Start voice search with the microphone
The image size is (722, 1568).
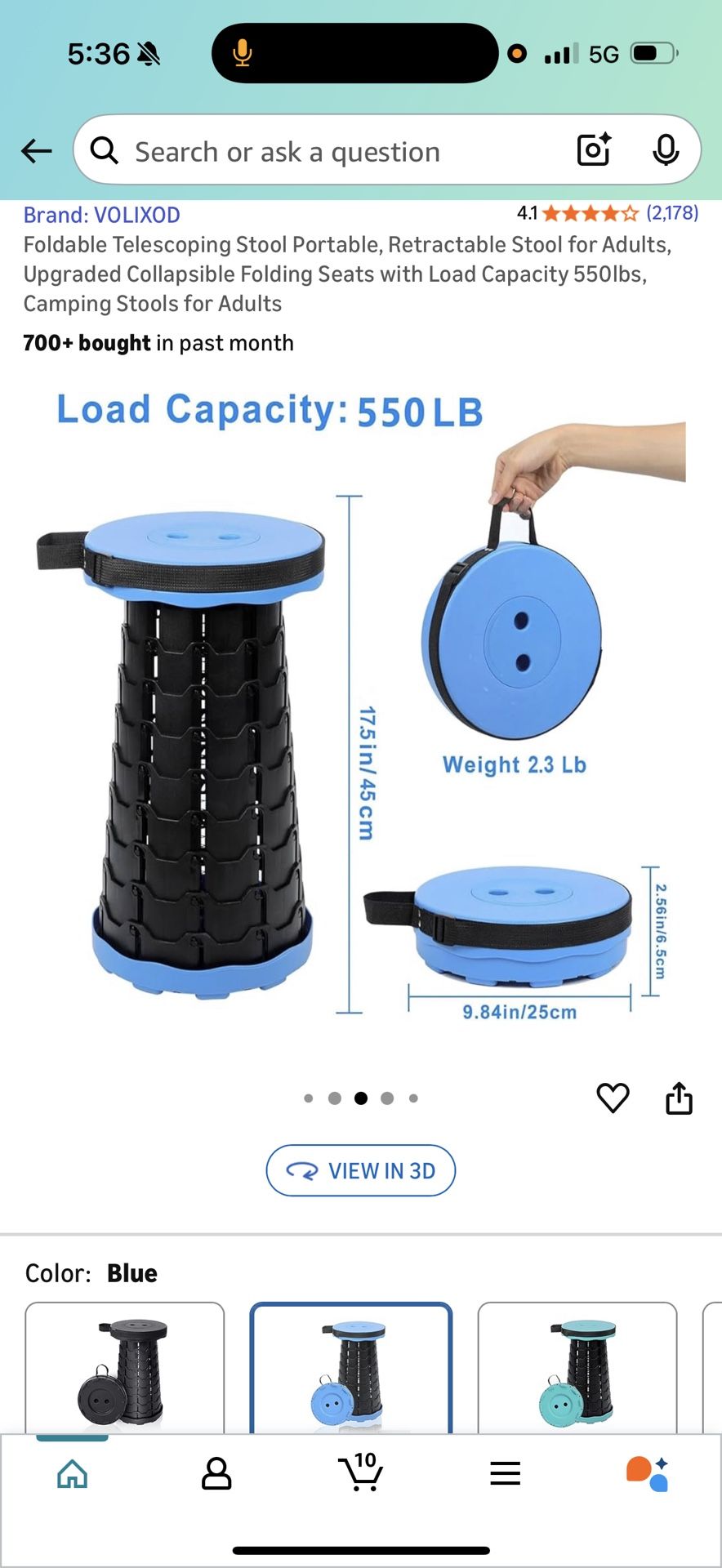(666, 150)
